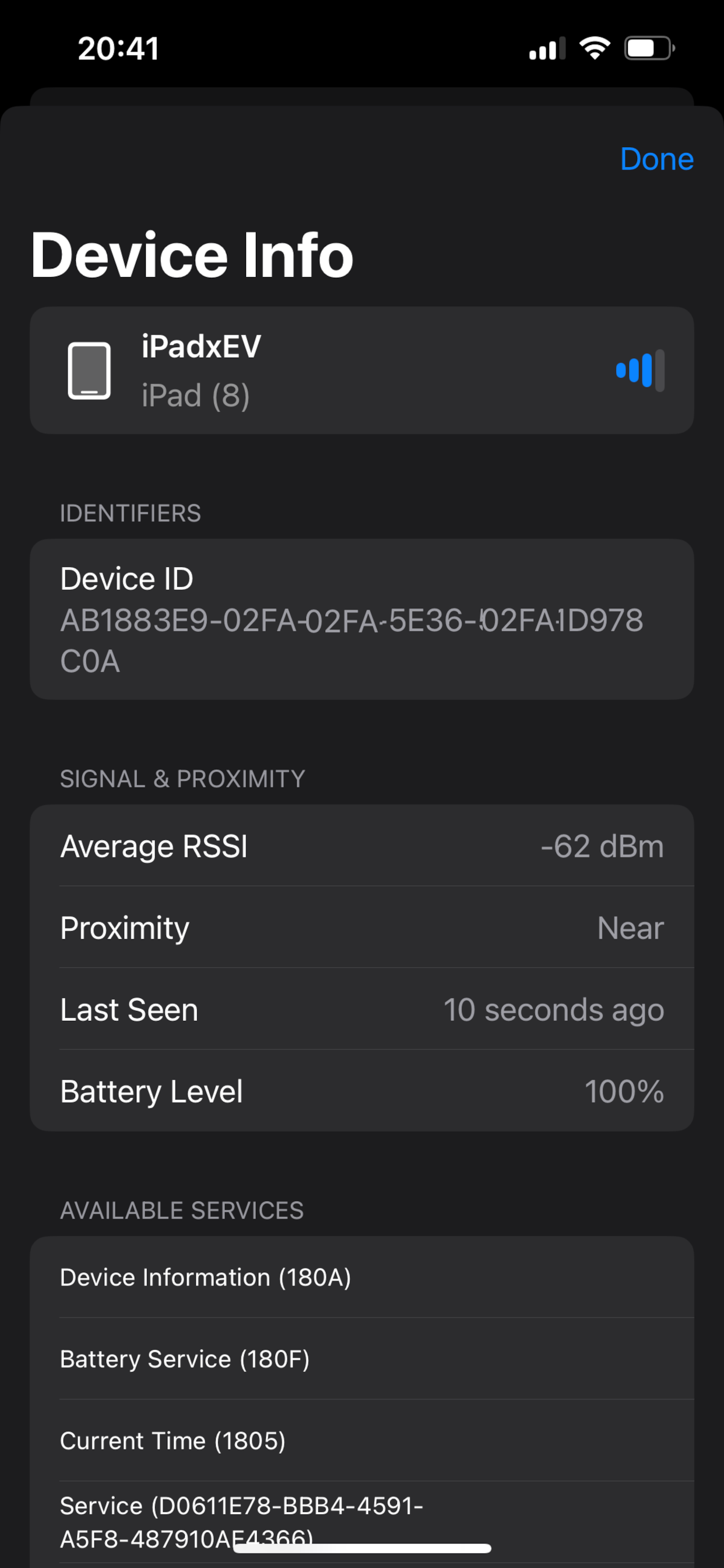Tap the Wi-Fi icon in status bar

coord(593,48)
